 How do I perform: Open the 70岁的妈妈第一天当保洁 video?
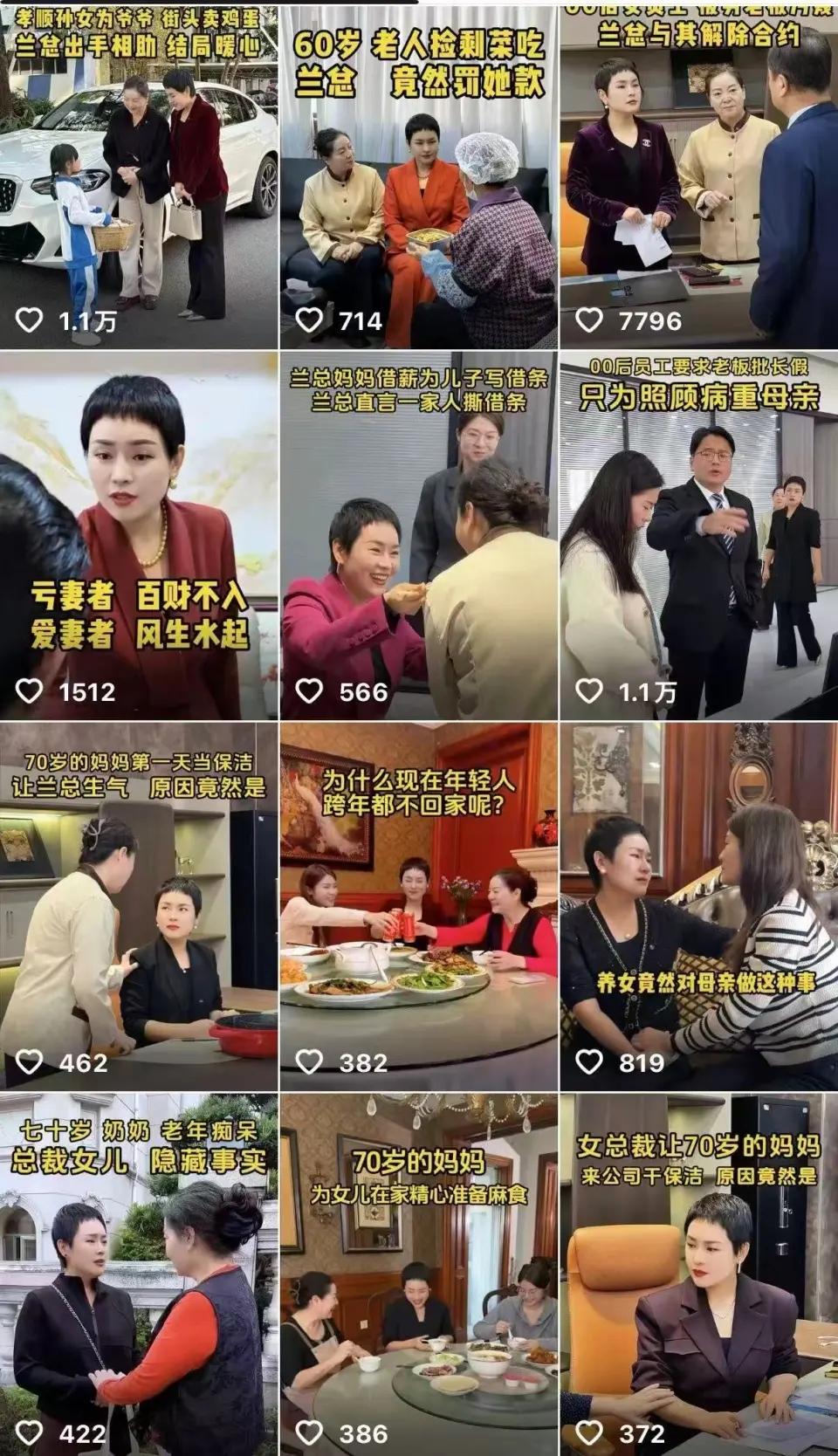(139, 906)
